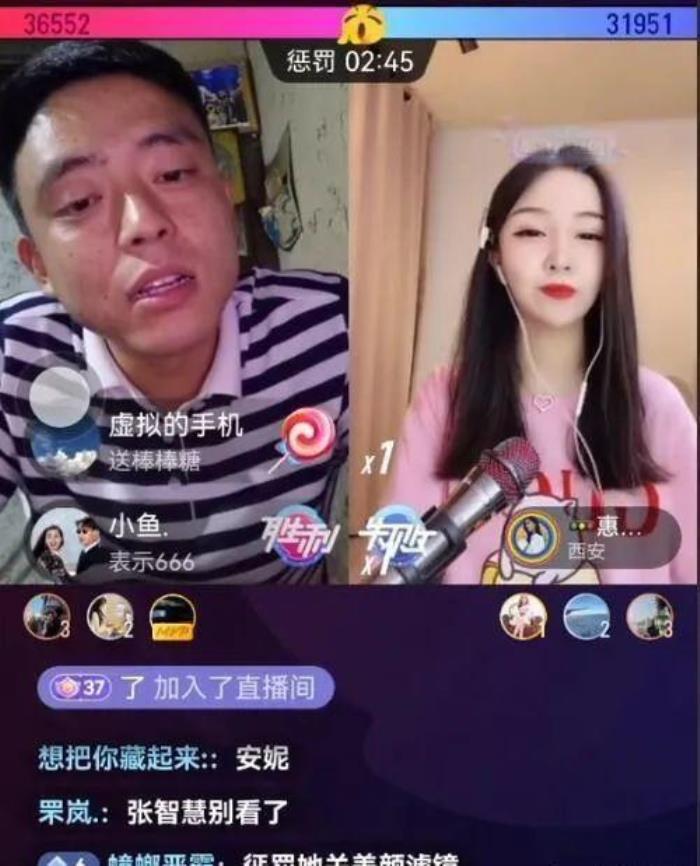Tap the chat message from 罘岚.
The height and width of the screenshot is (866, 700).
click(164, 812)
